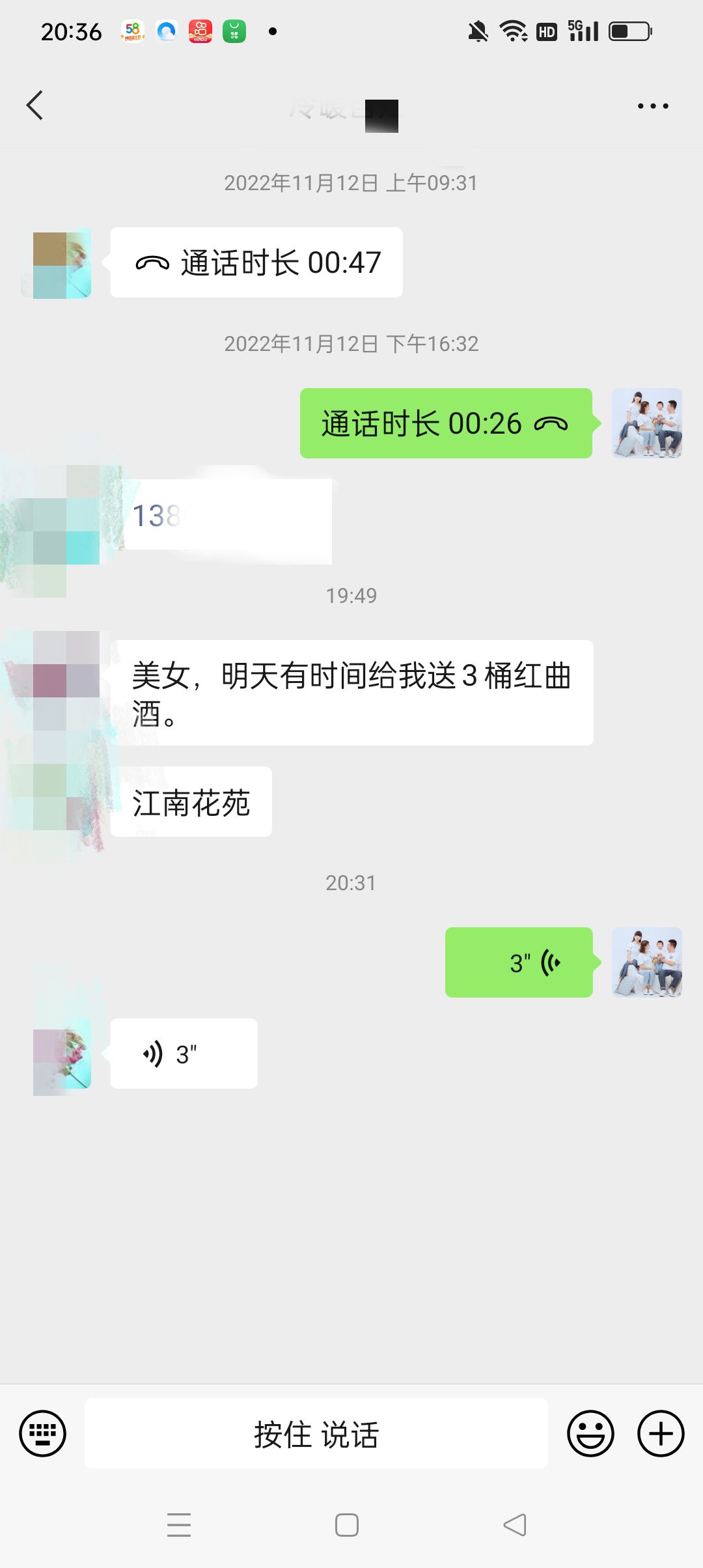The image size is (703, 1568).
Task: Open recent apps from the navigation bar
Action: [x=179, y=1525]
